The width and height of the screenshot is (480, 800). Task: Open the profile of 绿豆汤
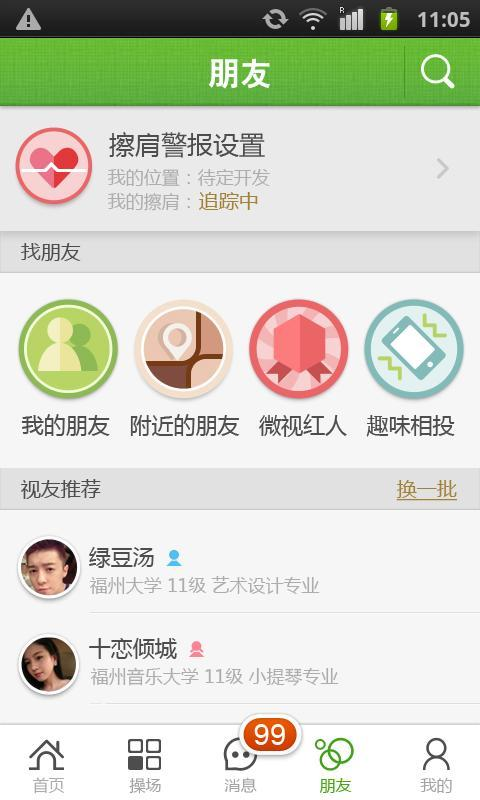point(240,566)
